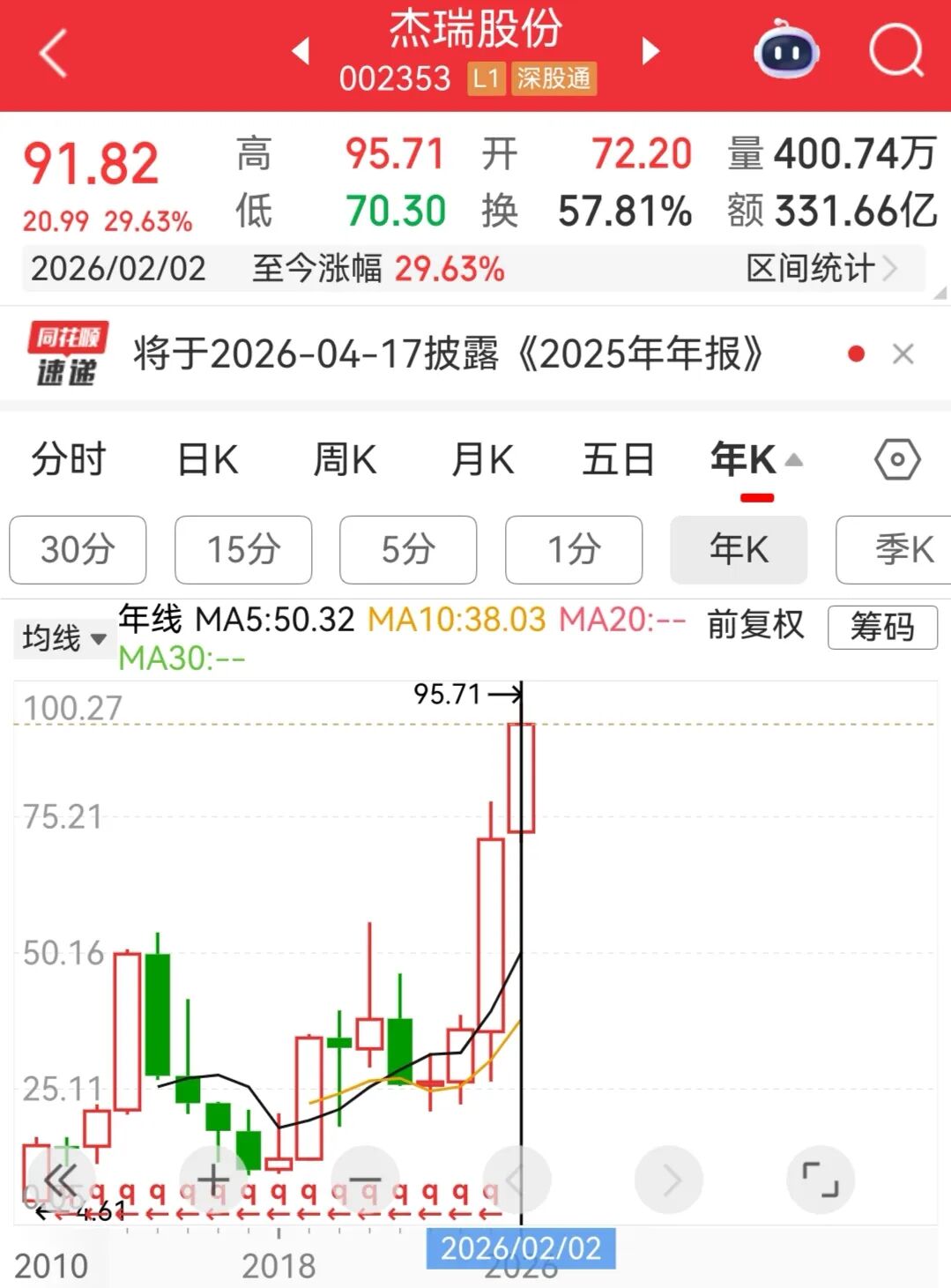Collapse the 年K options via its chevron

pyautogui.click(x=794, y=459)
